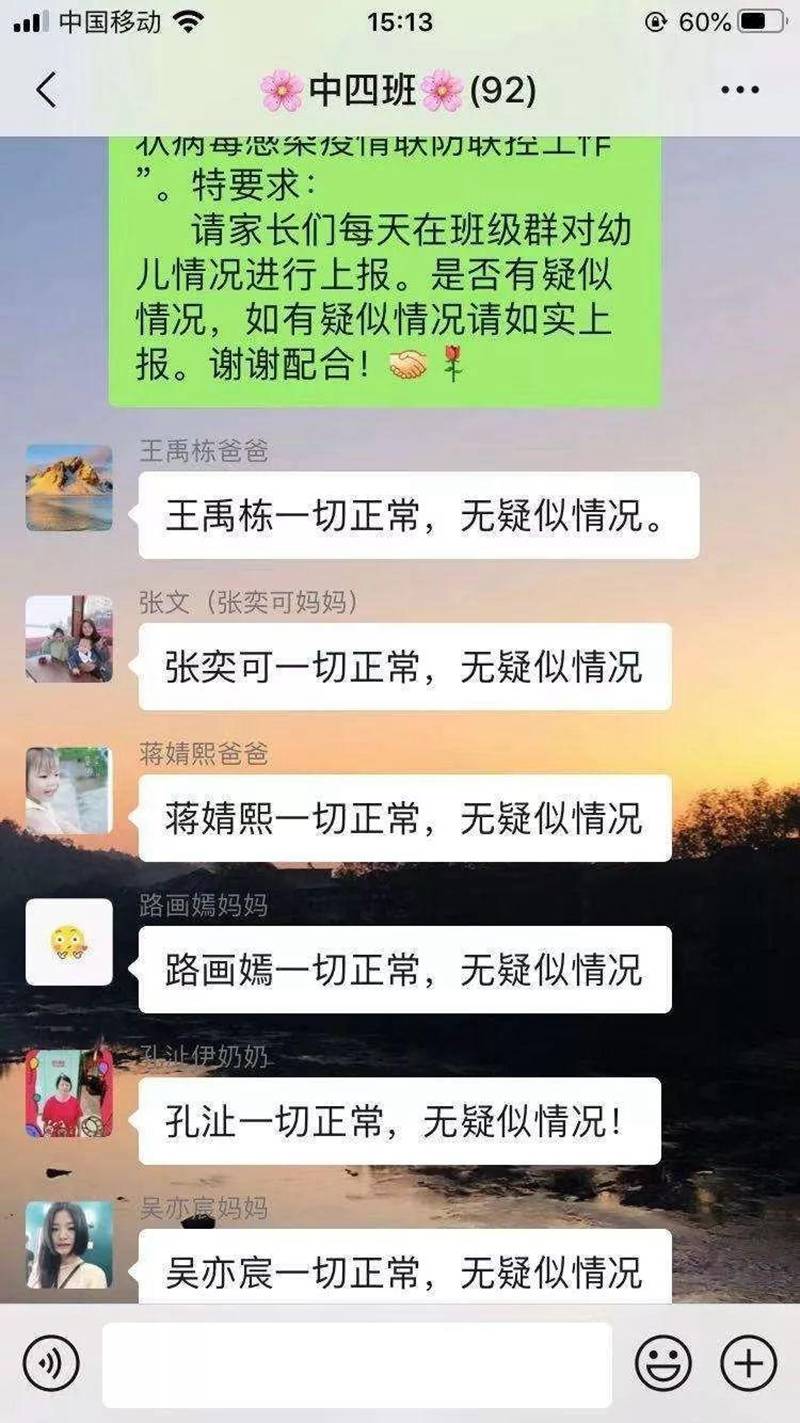This screenshot has height=1423, width=800.
Task: Open 张文(张奕可妈妈)'s avatar profile
Action: pos(69,639)
